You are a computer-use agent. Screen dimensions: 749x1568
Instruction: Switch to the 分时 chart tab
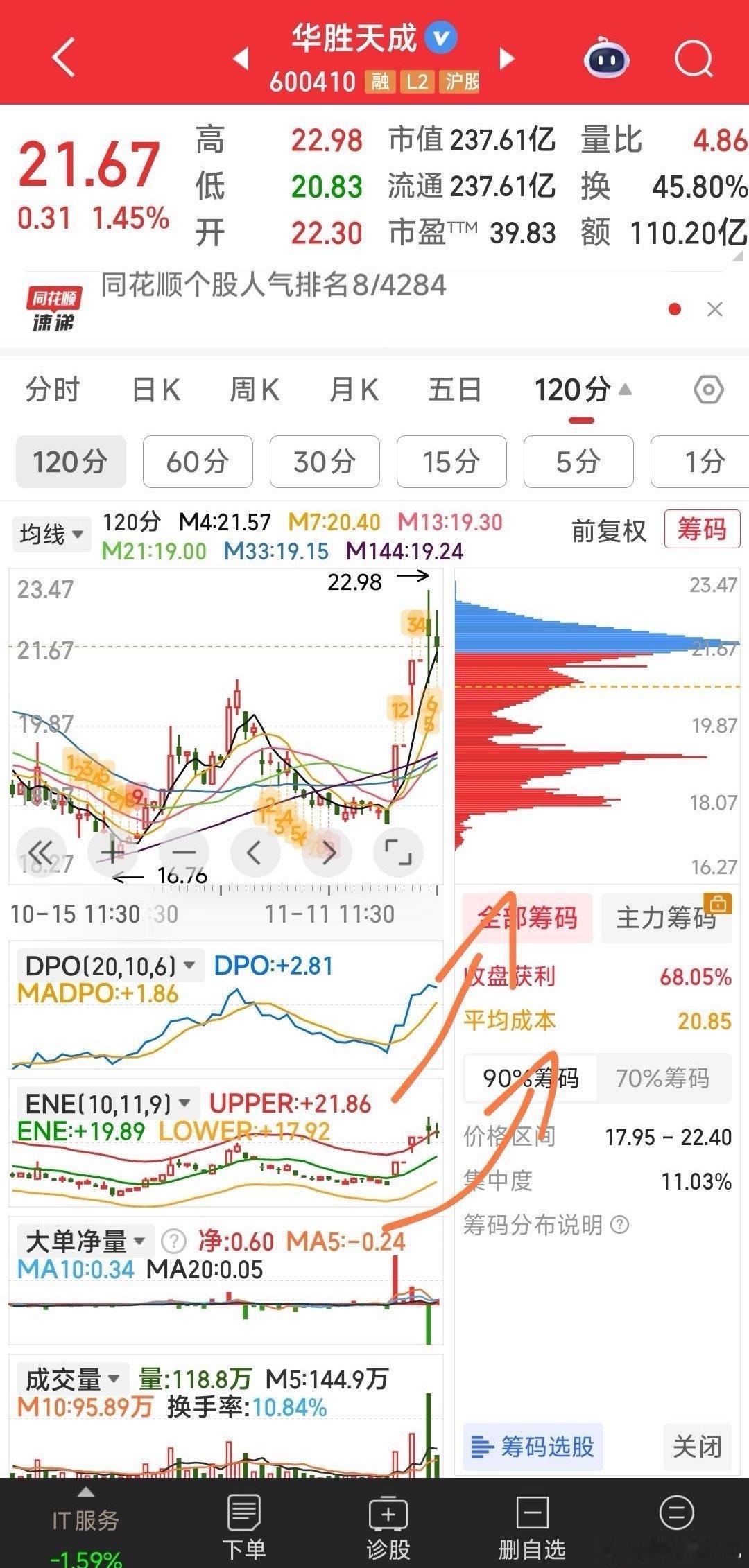(x=53, y=390)
